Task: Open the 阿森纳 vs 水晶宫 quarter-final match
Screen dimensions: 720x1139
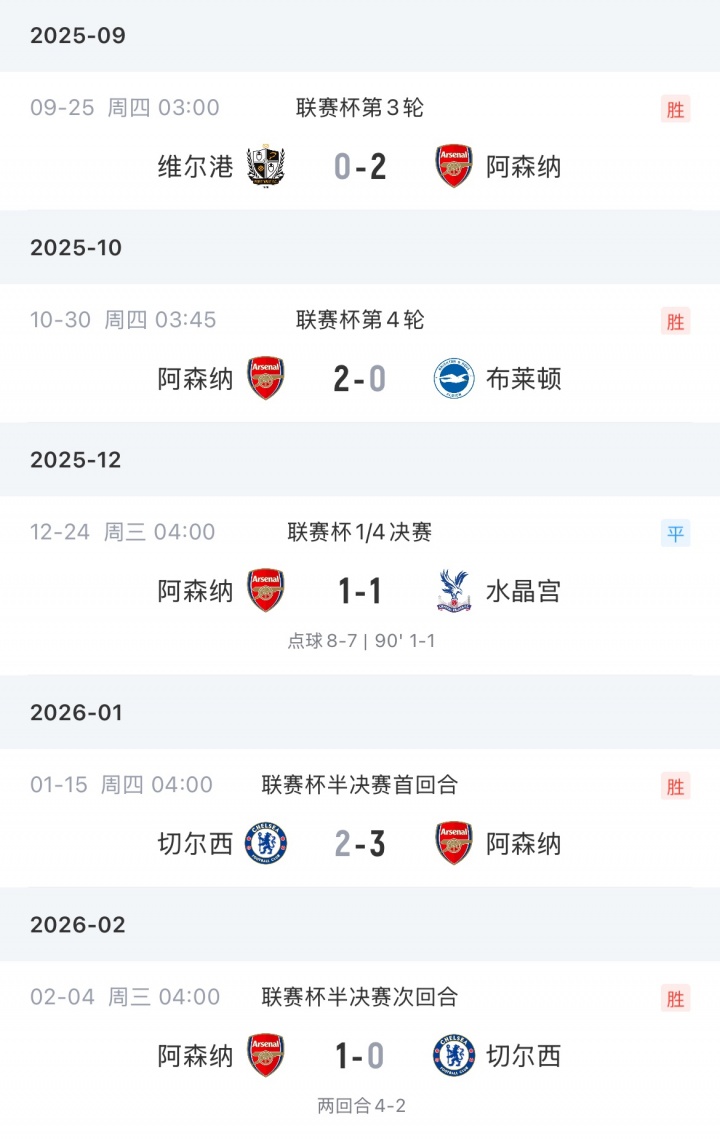Action: [360, 591]
